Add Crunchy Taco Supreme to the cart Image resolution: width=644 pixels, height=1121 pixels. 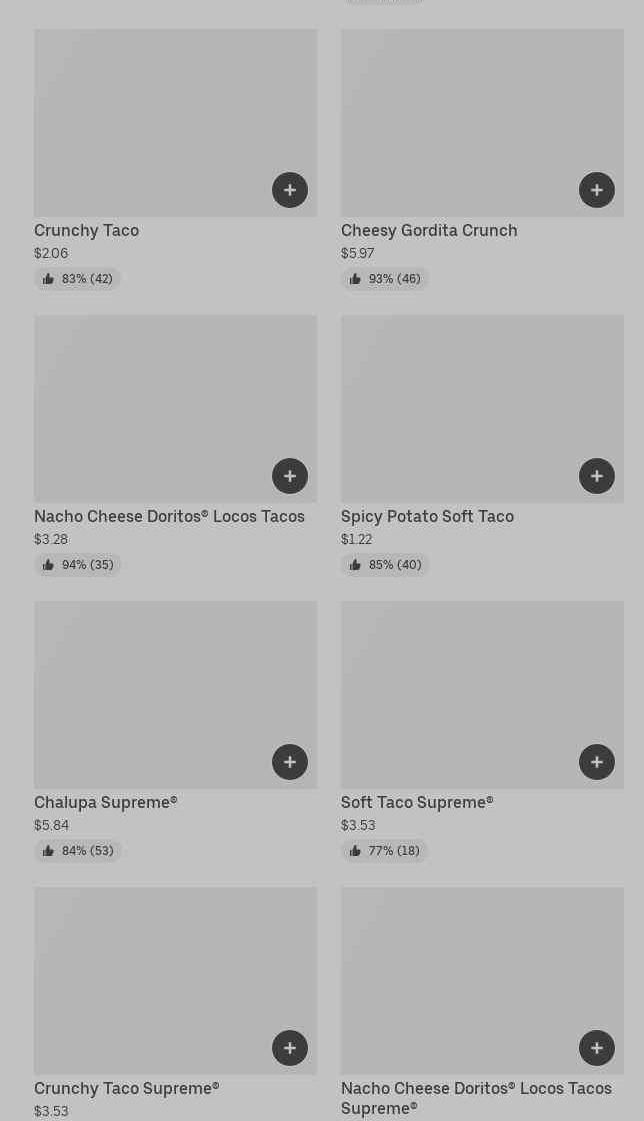(x=289, y=1048)
